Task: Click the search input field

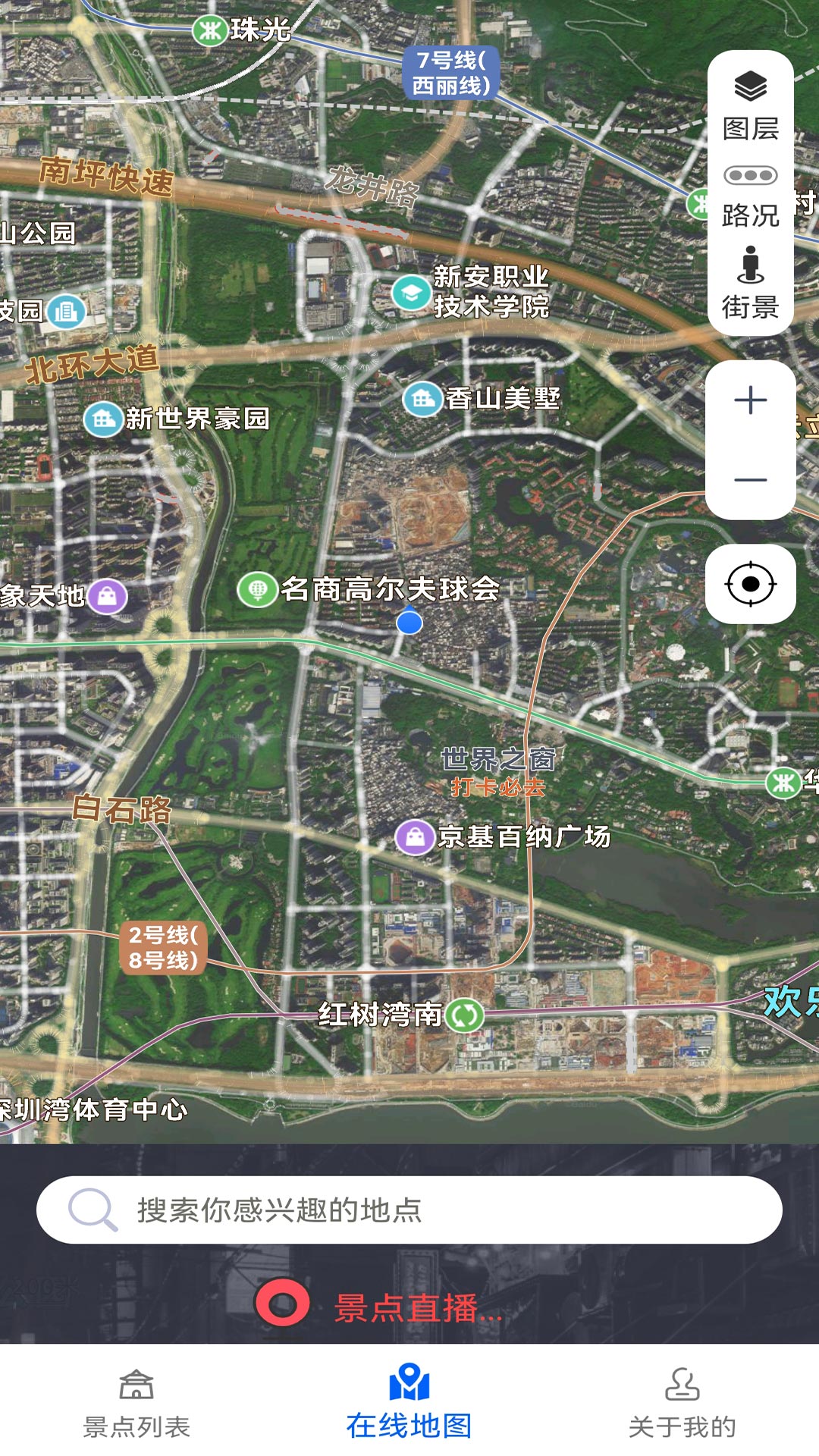Action: 409,1210
